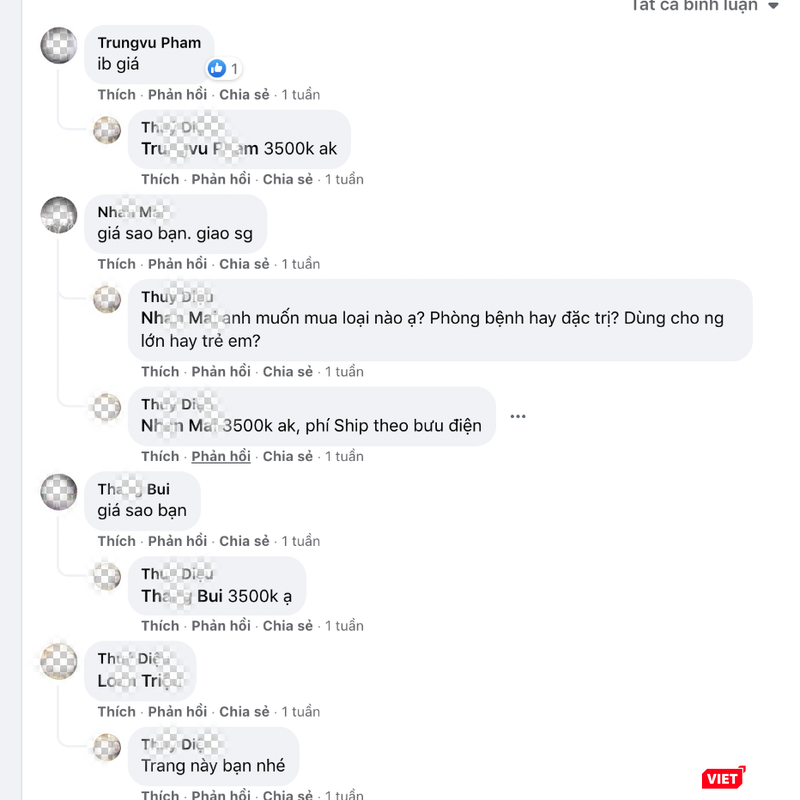Reply to "giá sao bạn. giao sg" comment
Screen dimensions: 800x800
tap(177, 264)
